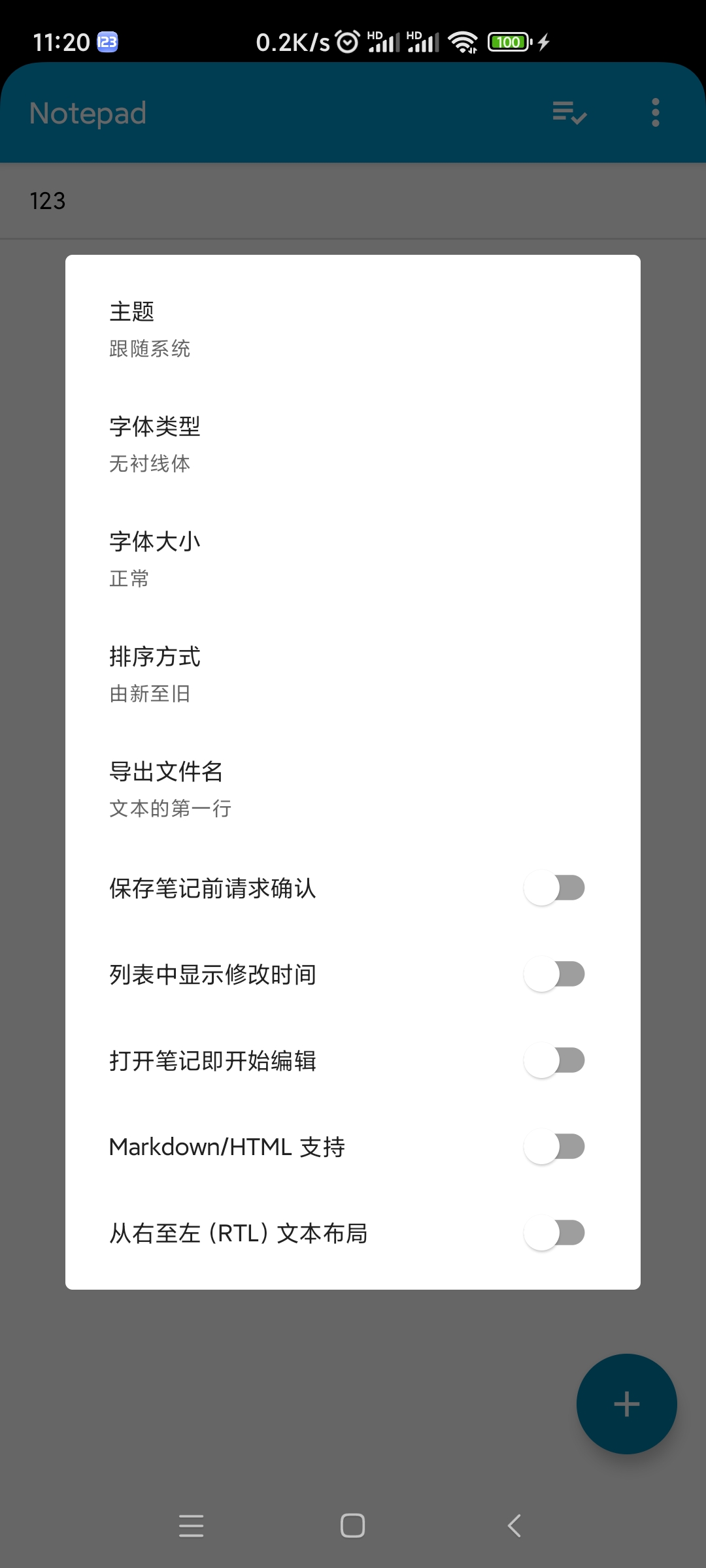Screen dimensions: 706x1568
Task: Go to the system home screen
Action: (x=353, y=1526)
